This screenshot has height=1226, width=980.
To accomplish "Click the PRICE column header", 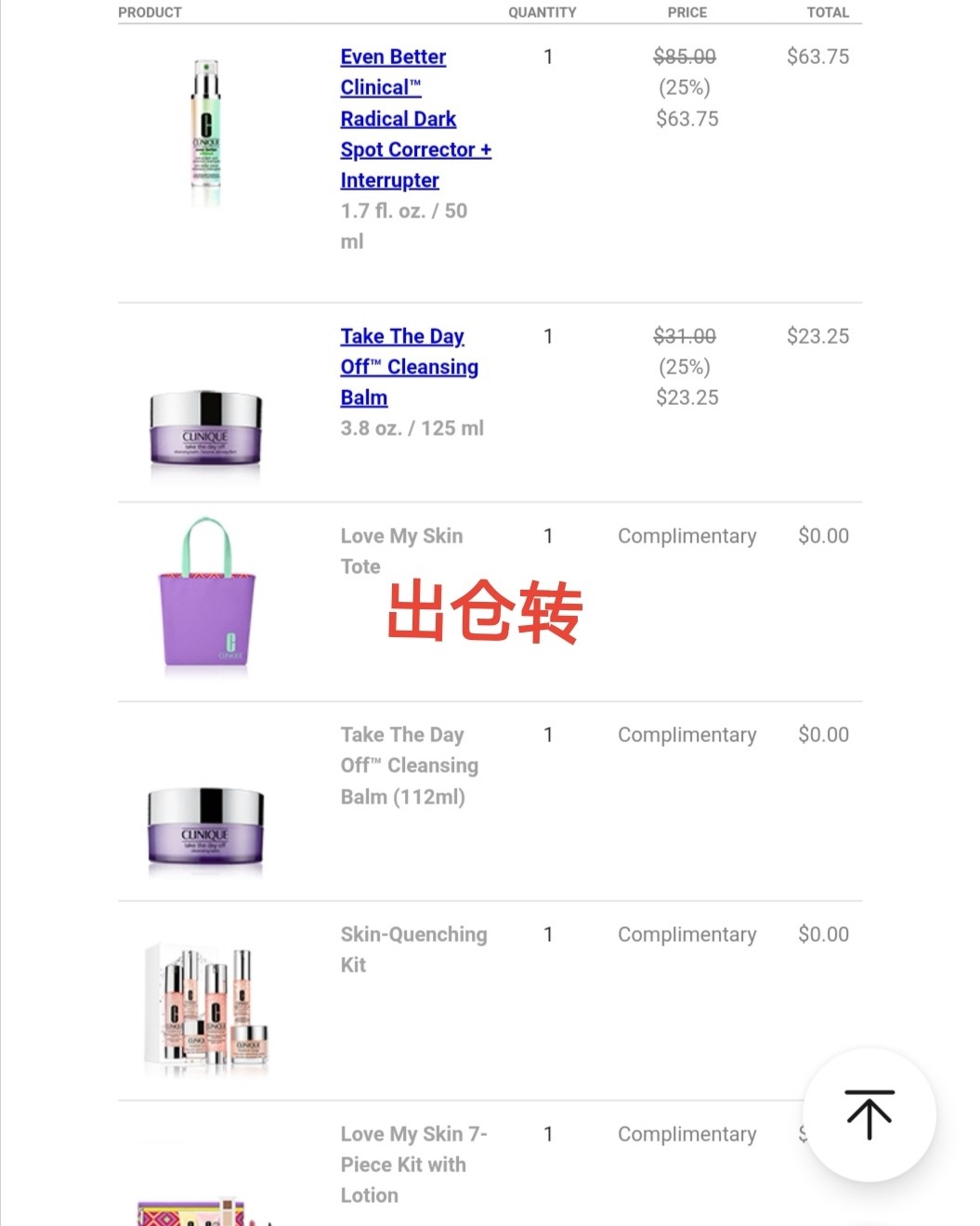I will coord(686,12).
